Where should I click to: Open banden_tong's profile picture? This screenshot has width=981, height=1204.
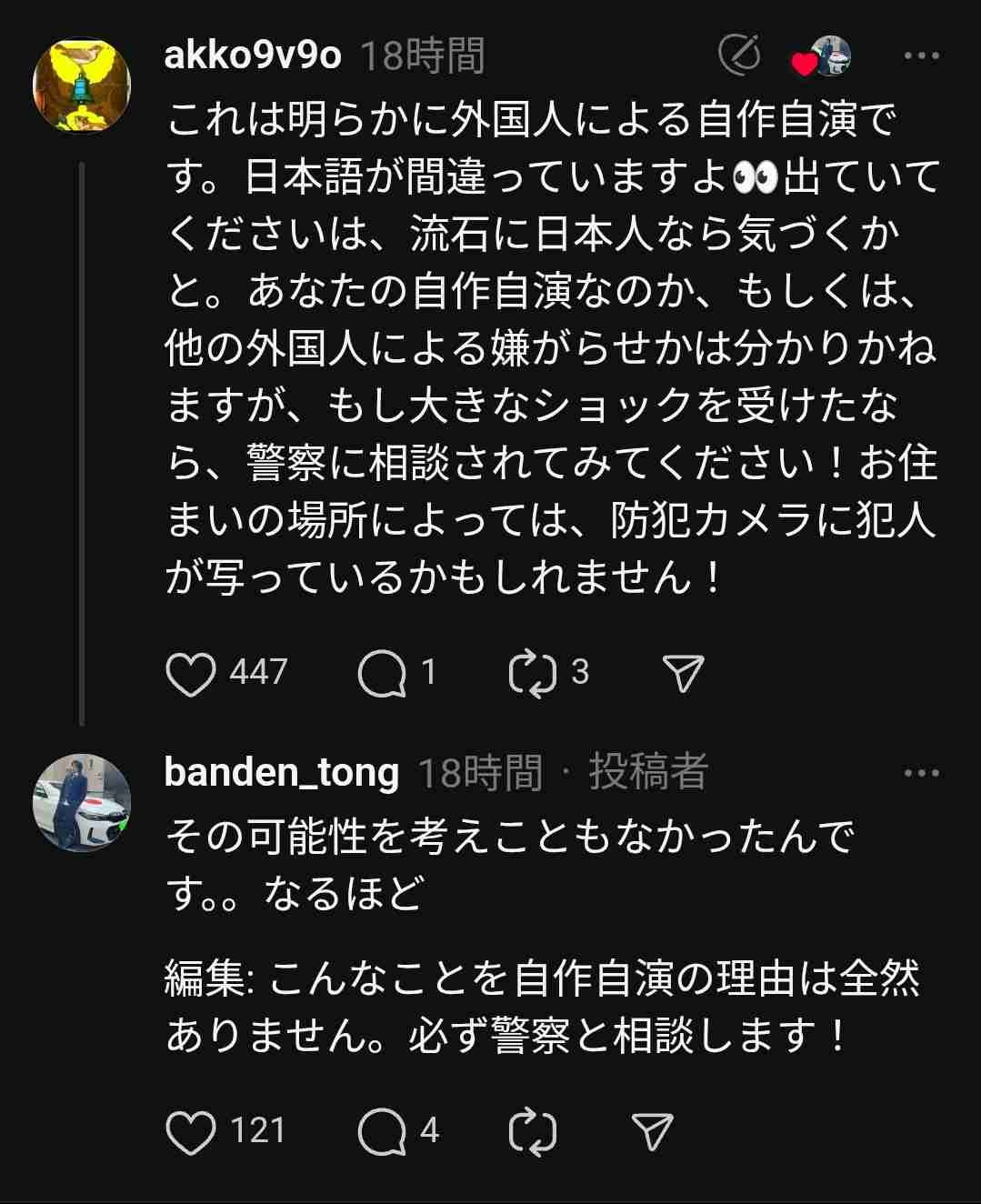coord(82,803)
